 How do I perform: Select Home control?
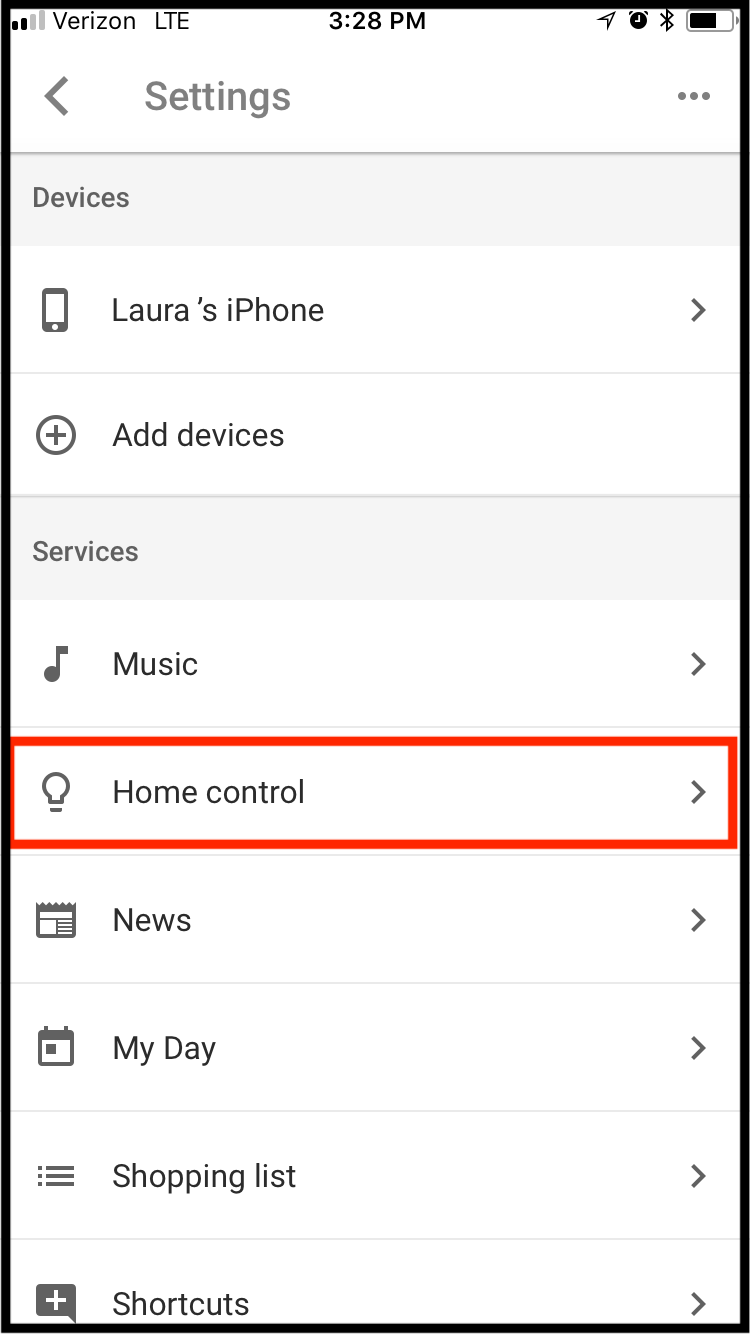(375, 792)
